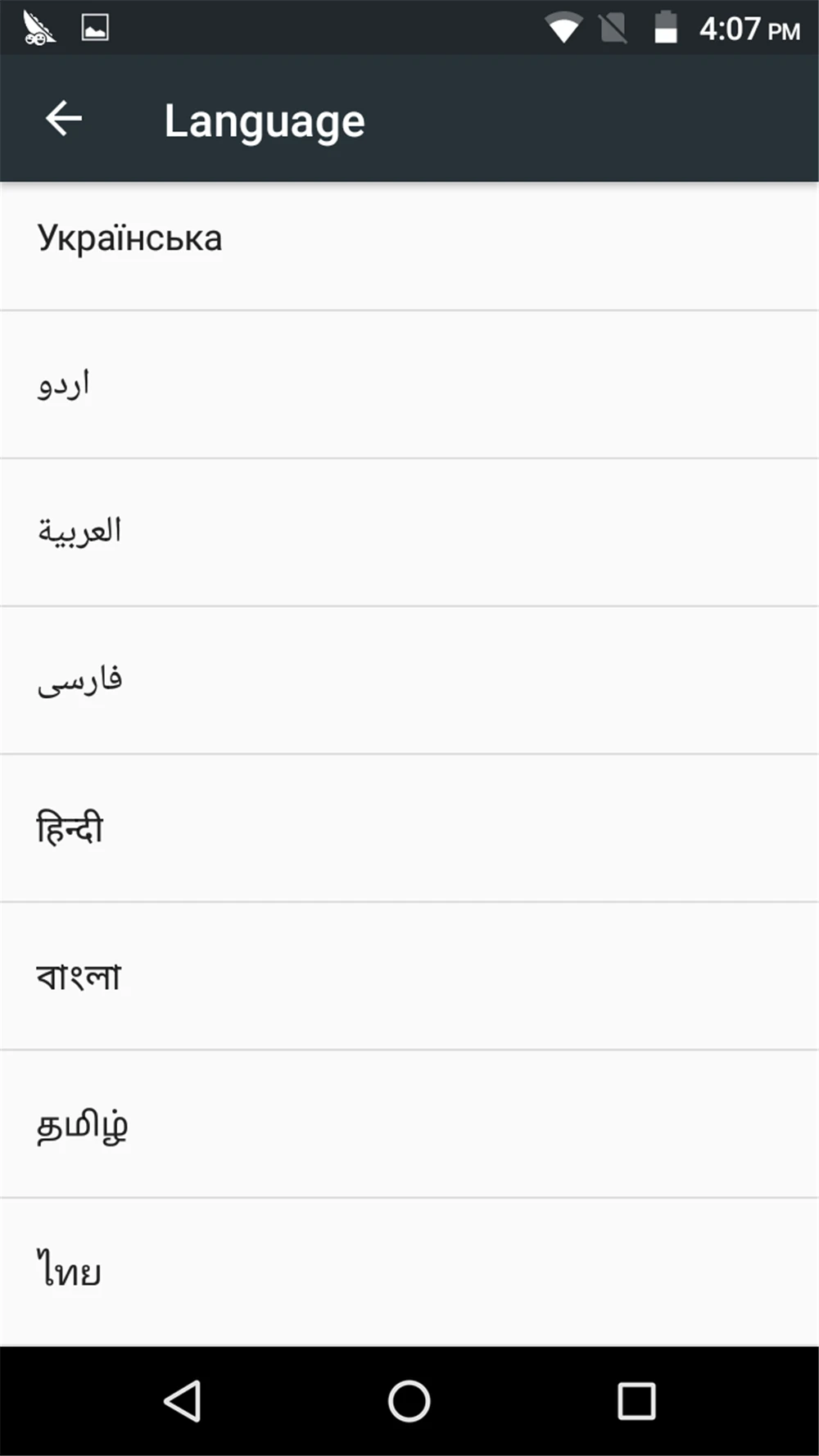819x1456 pixels.
Task: Pick the Persian language فارسی
Action: pos(409,680)
